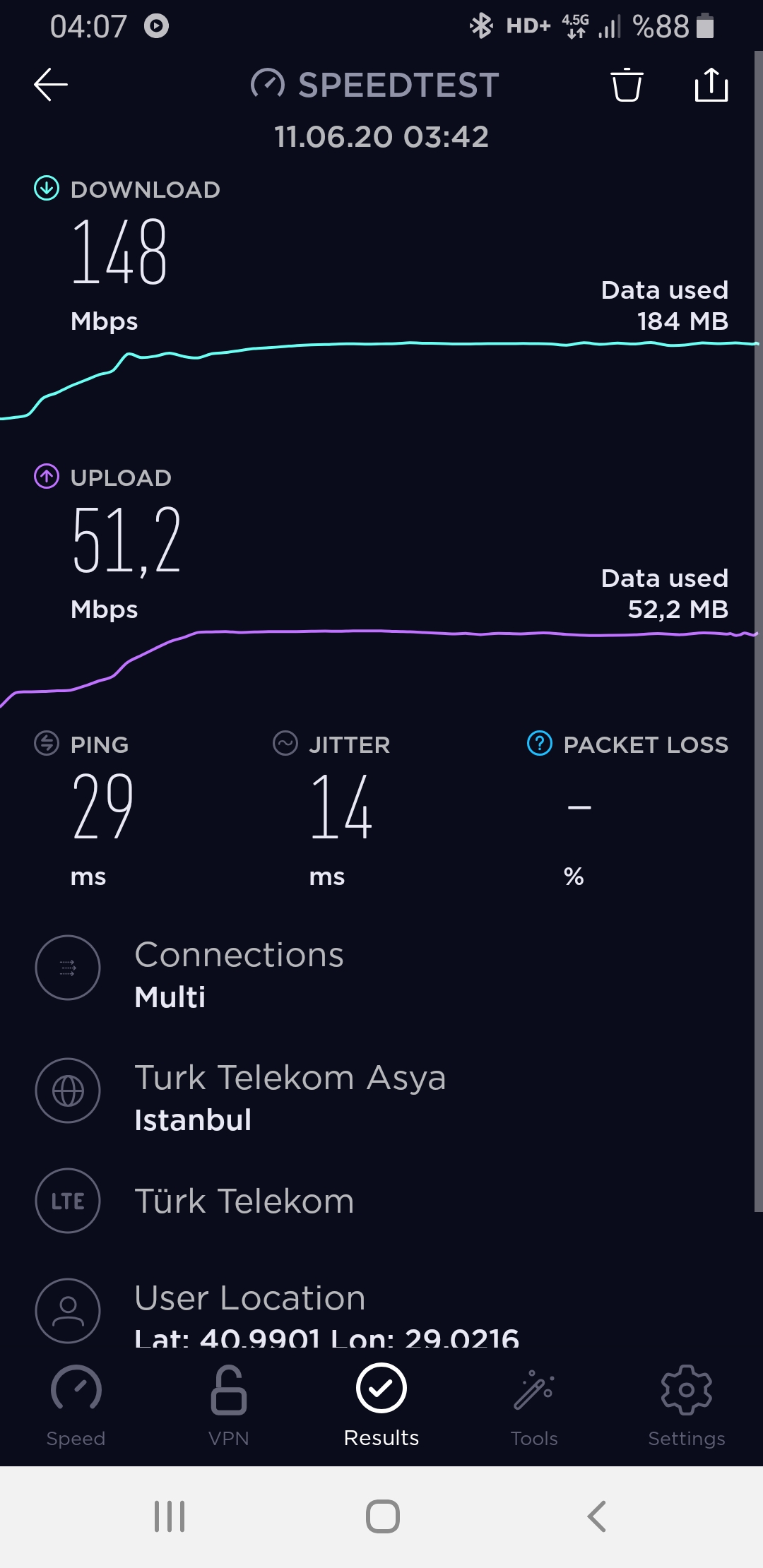The width and height of the screenshot is (763, 1568).
Task: Open the VPN tab
Action: (x=229, y=1406)
